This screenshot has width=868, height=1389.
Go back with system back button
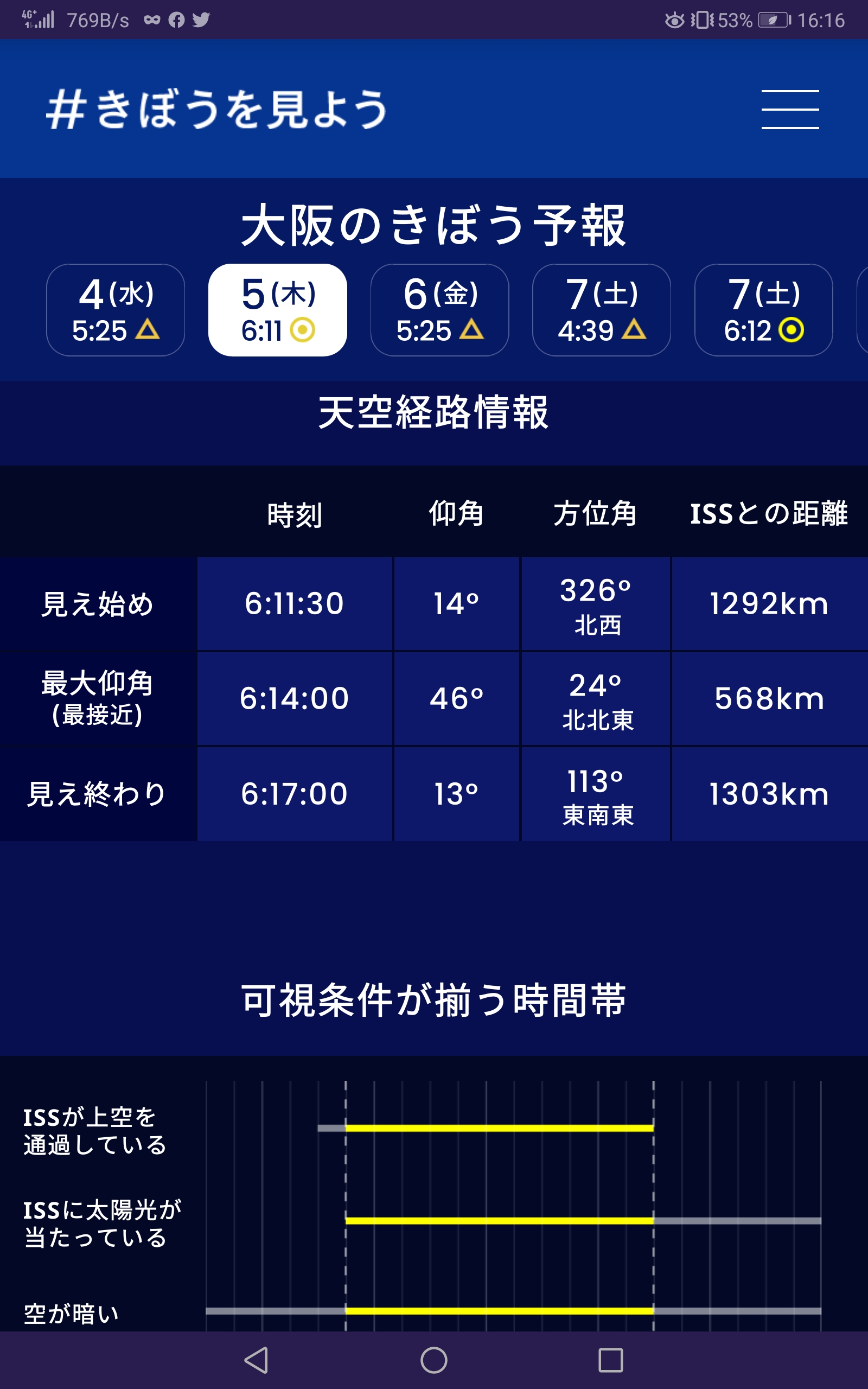257,1360
